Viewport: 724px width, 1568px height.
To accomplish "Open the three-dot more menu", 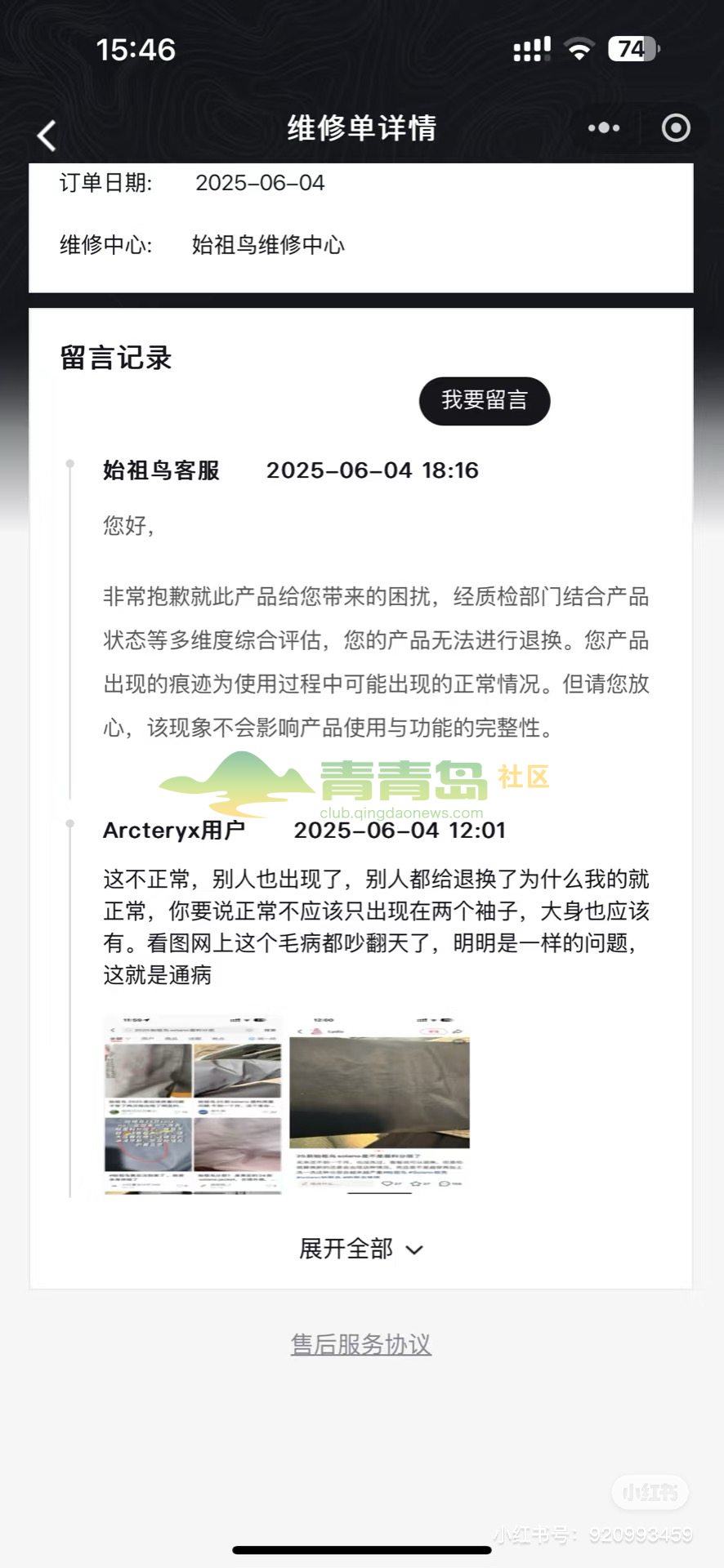I will pyautogui.click(x=604, y=128).
